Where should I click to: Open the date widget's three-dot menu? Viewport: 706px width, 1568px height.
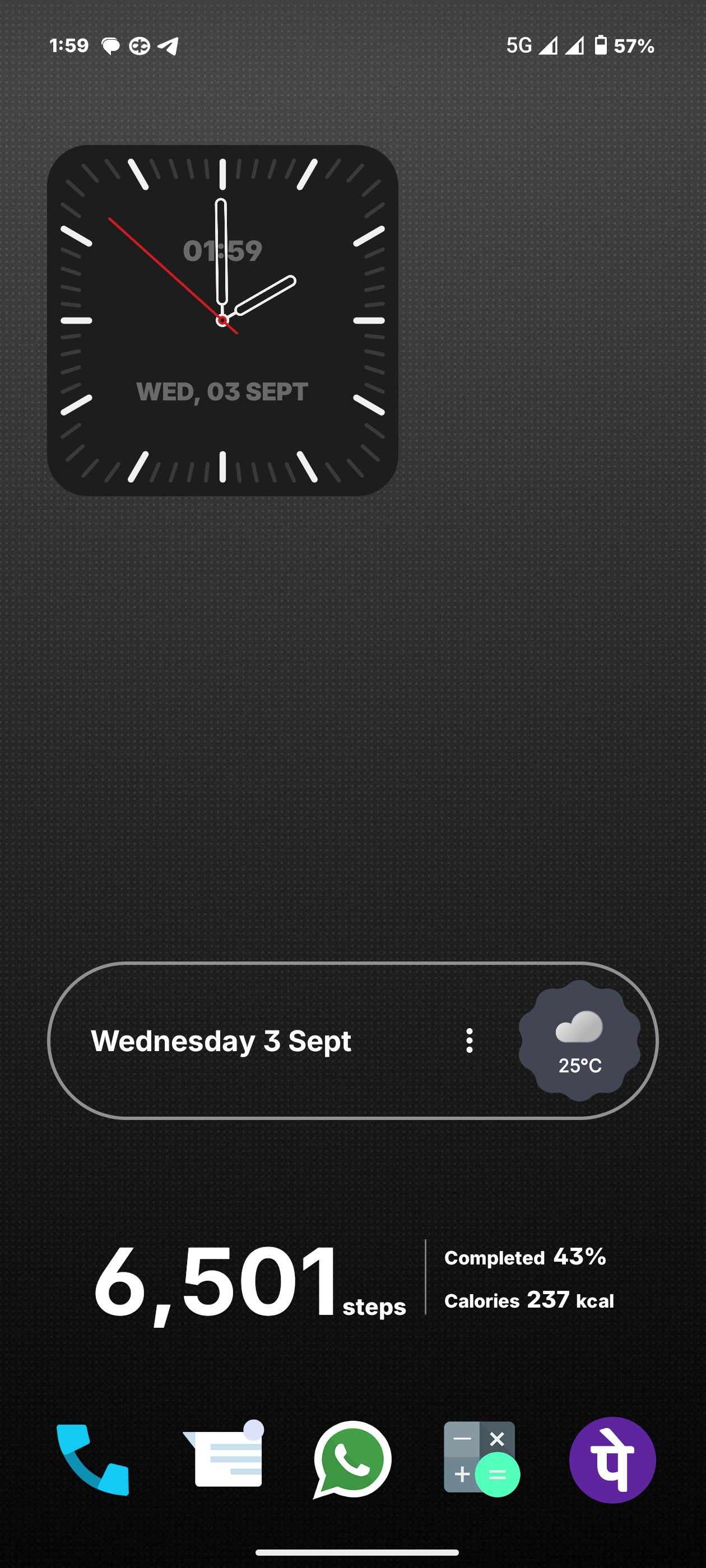(469, 1041)
